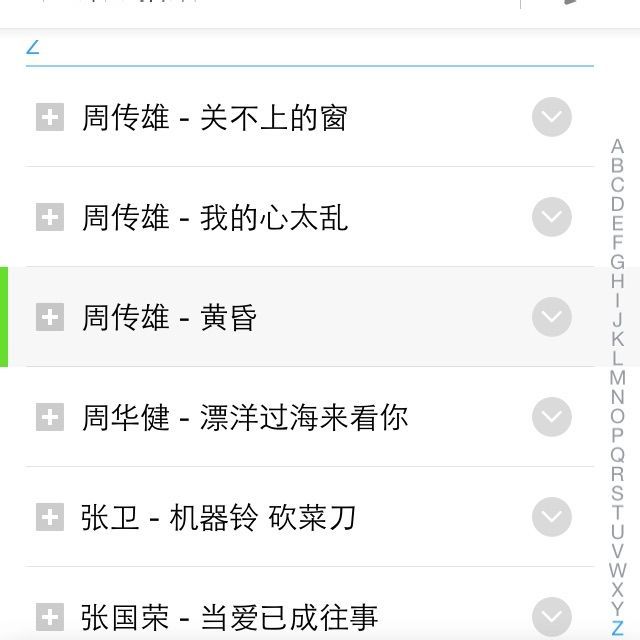
Task: Open options arrow for 周华健 - 漂洋过海来看你
Action: click(x=551, y=418)
